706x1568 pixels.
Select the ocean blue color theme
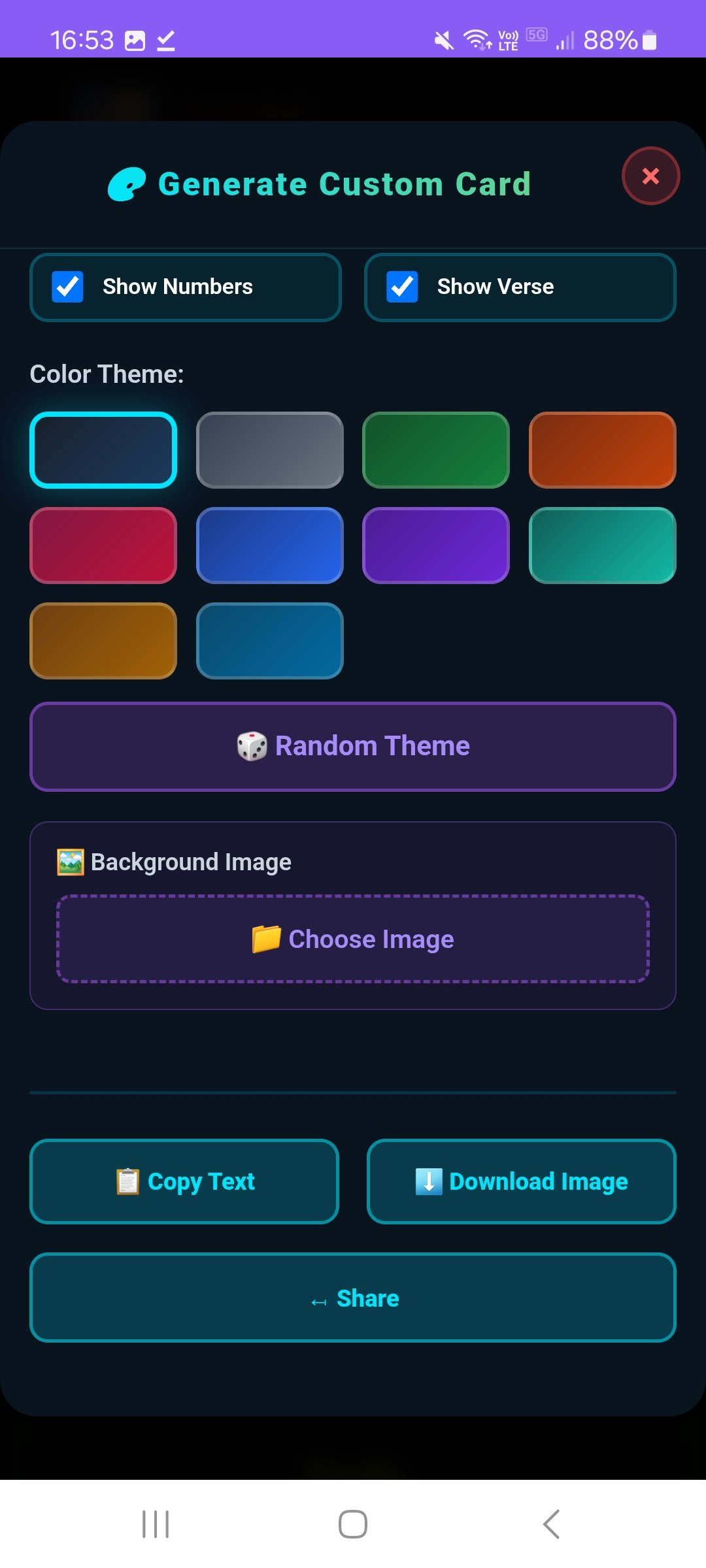click(x=269, y=641)
